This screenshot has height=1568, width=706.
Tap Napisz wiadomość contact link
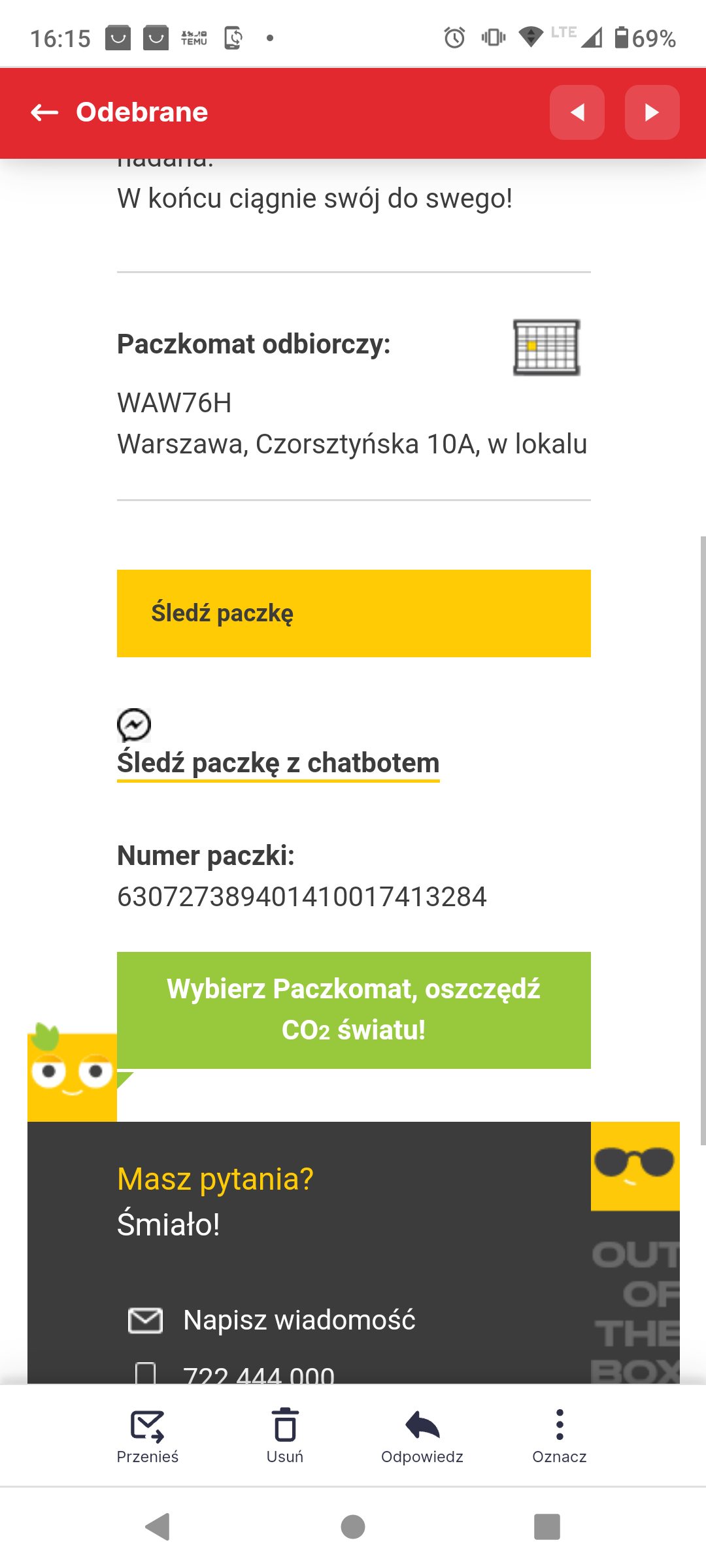(x=299, y=1320)
